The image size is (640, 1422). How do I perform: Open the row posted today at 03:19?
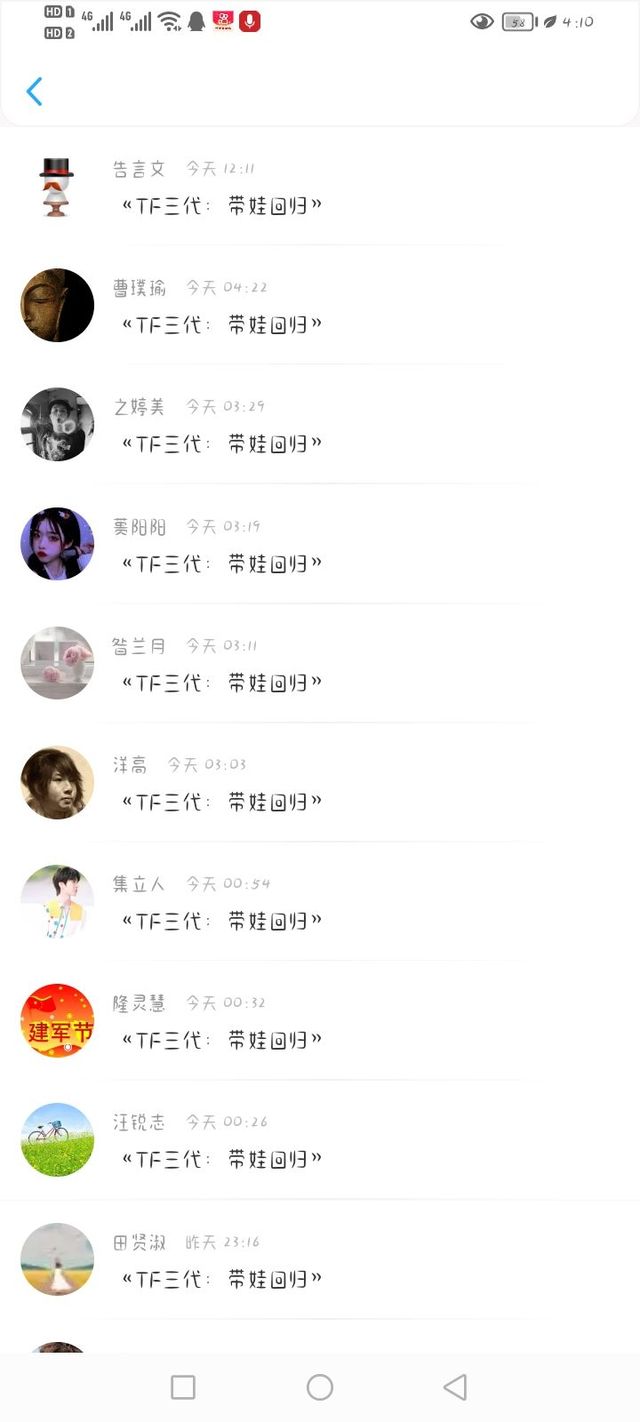click(x=320, y=543)
